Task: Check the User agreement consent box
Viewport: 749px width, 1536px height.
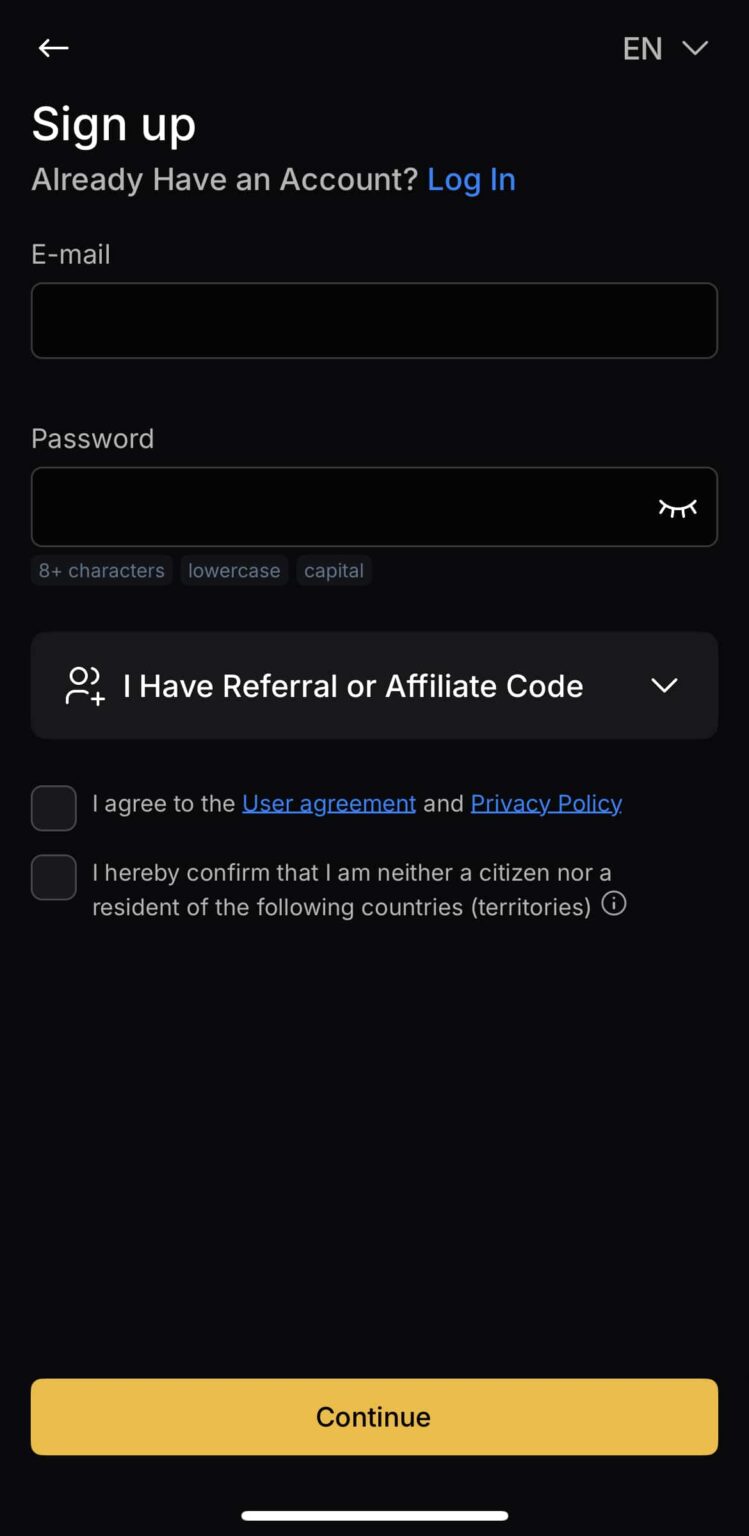Action: coord(54,808)
